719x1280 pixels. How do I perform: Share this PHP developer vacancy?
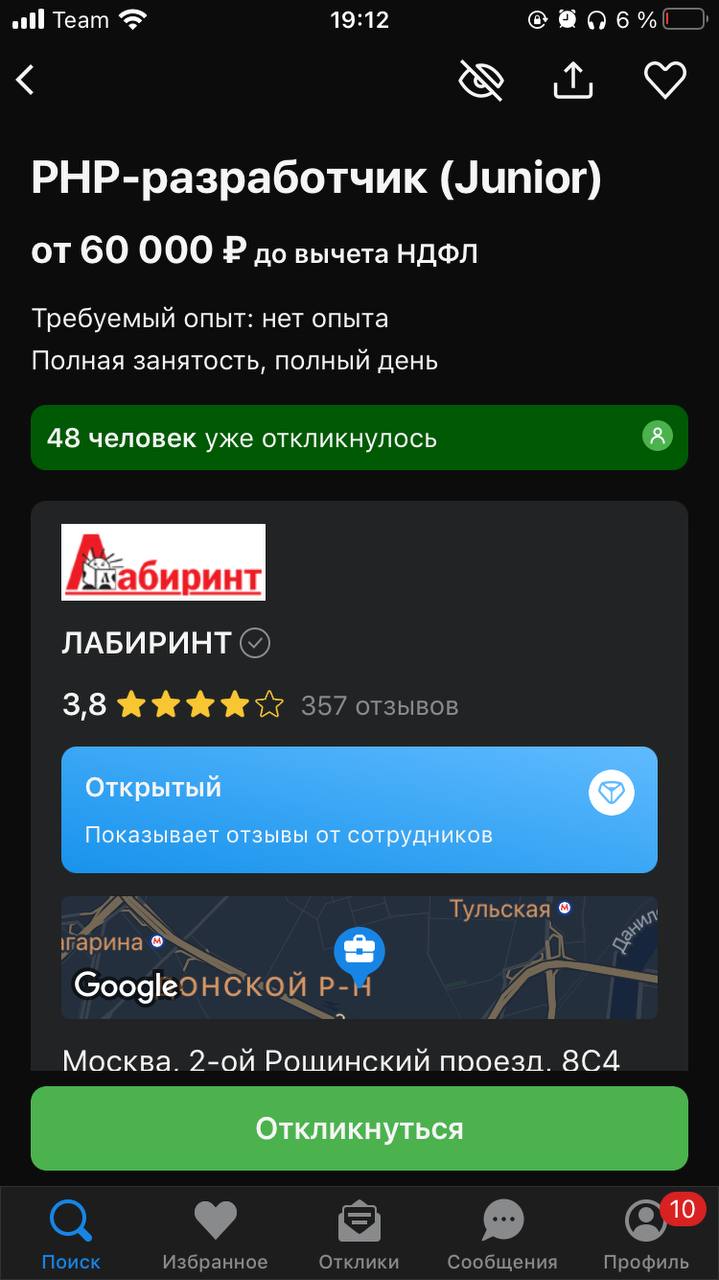click(573, 80)
